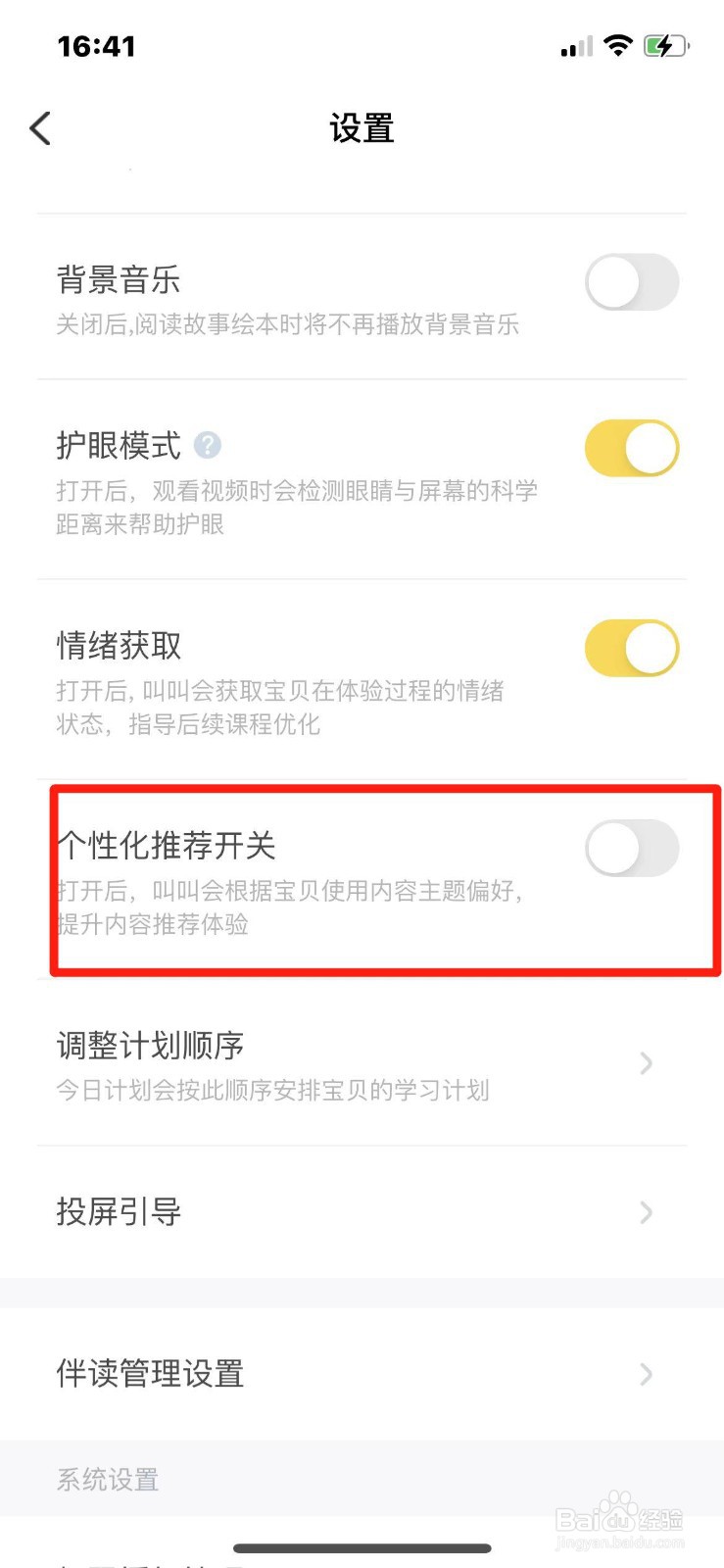
Task: Enable the 背景音乐 switch
Action: [x=632, y=282]
